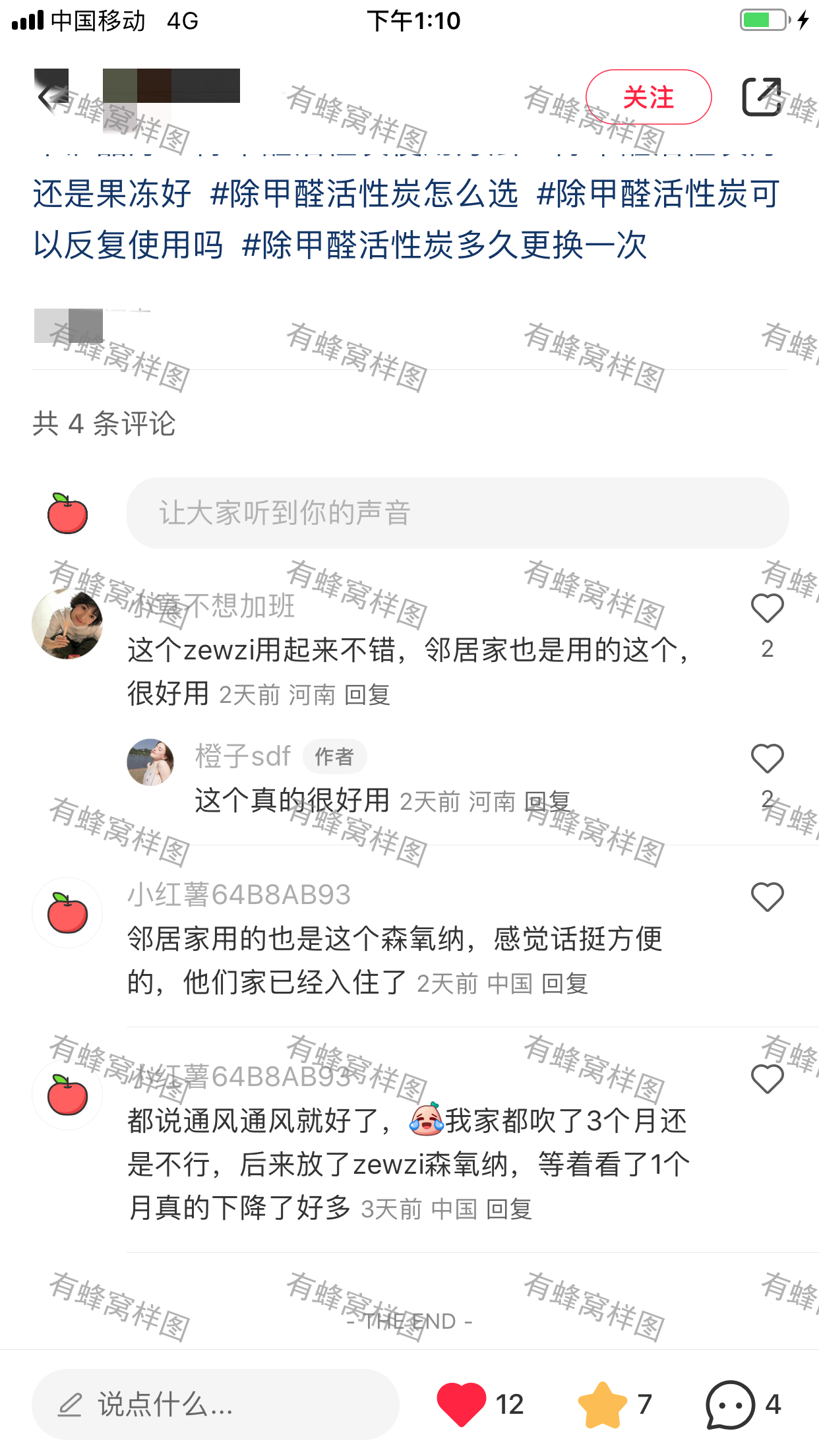Open hashtag #除甲醛活性炭怎么选
819x1456 pixels.
(x=364, y=194)
